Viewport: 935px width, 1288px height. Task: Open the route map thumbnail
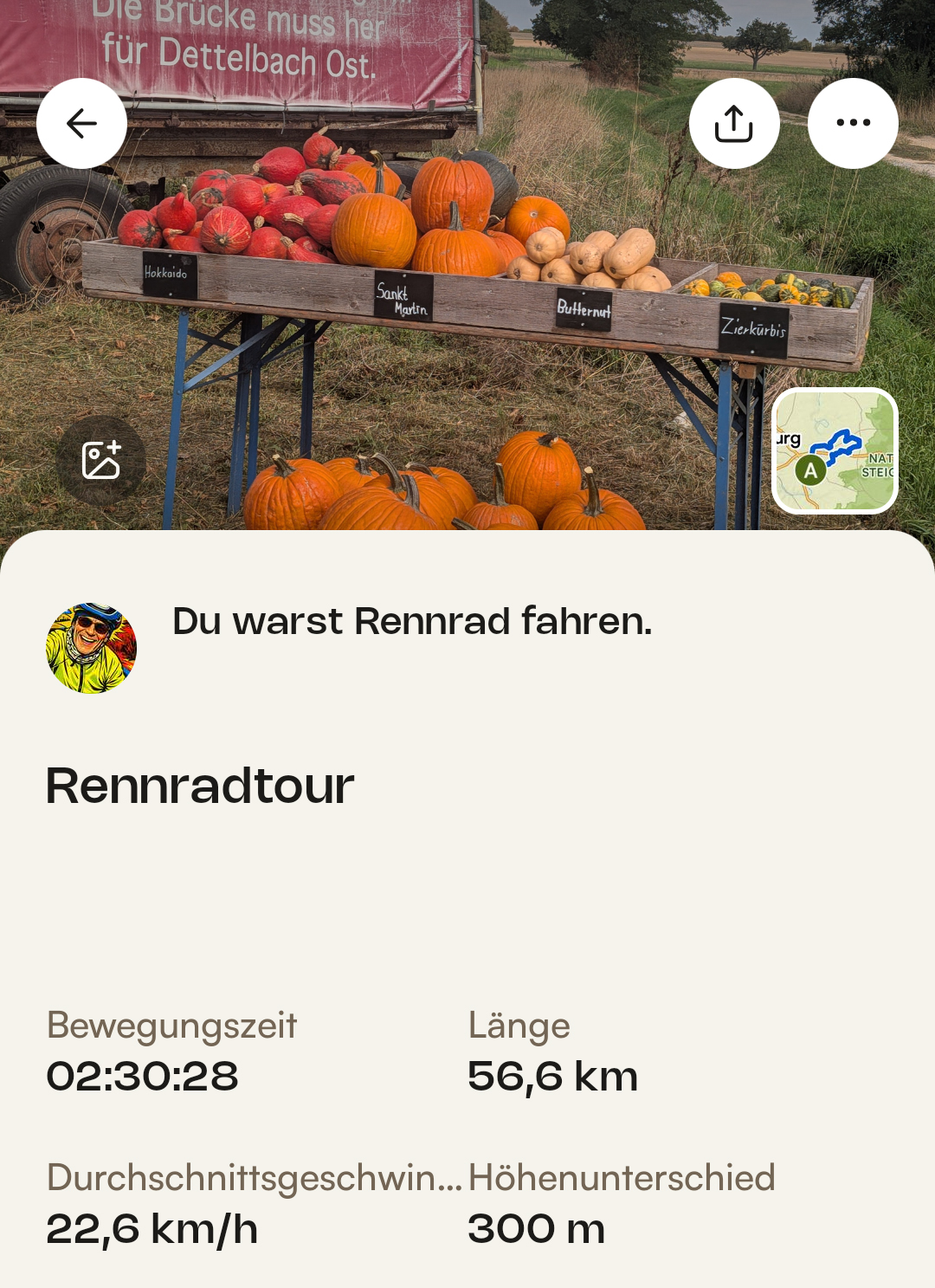[835, 450]
